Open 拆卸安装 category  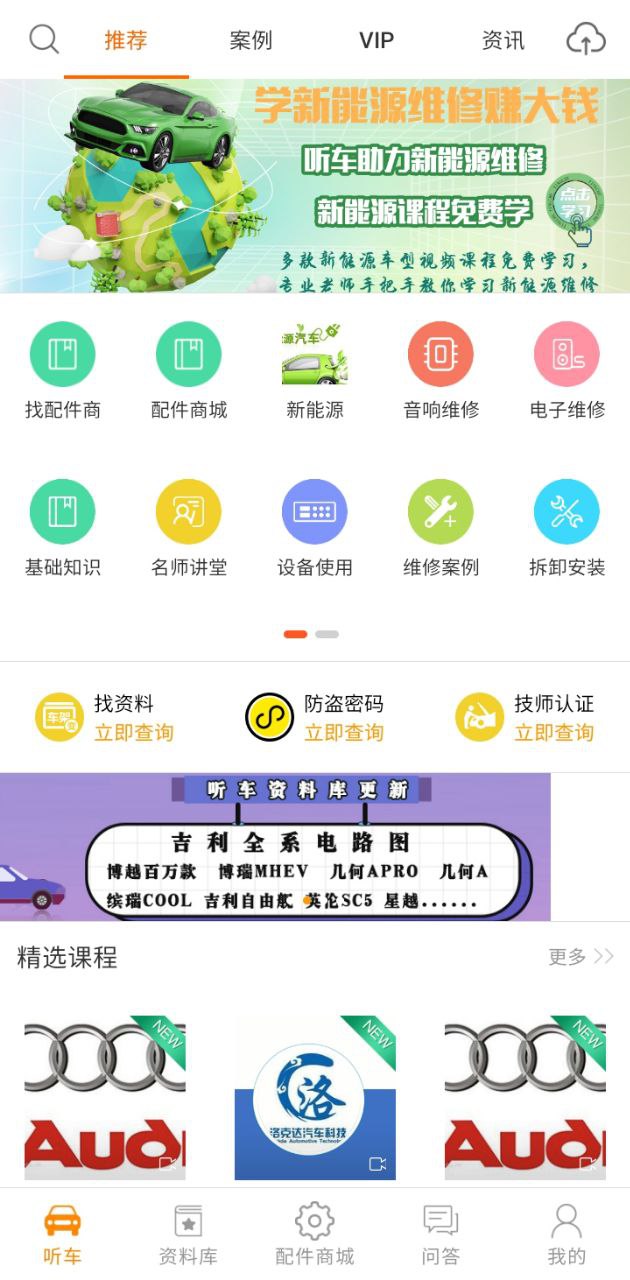567,528
